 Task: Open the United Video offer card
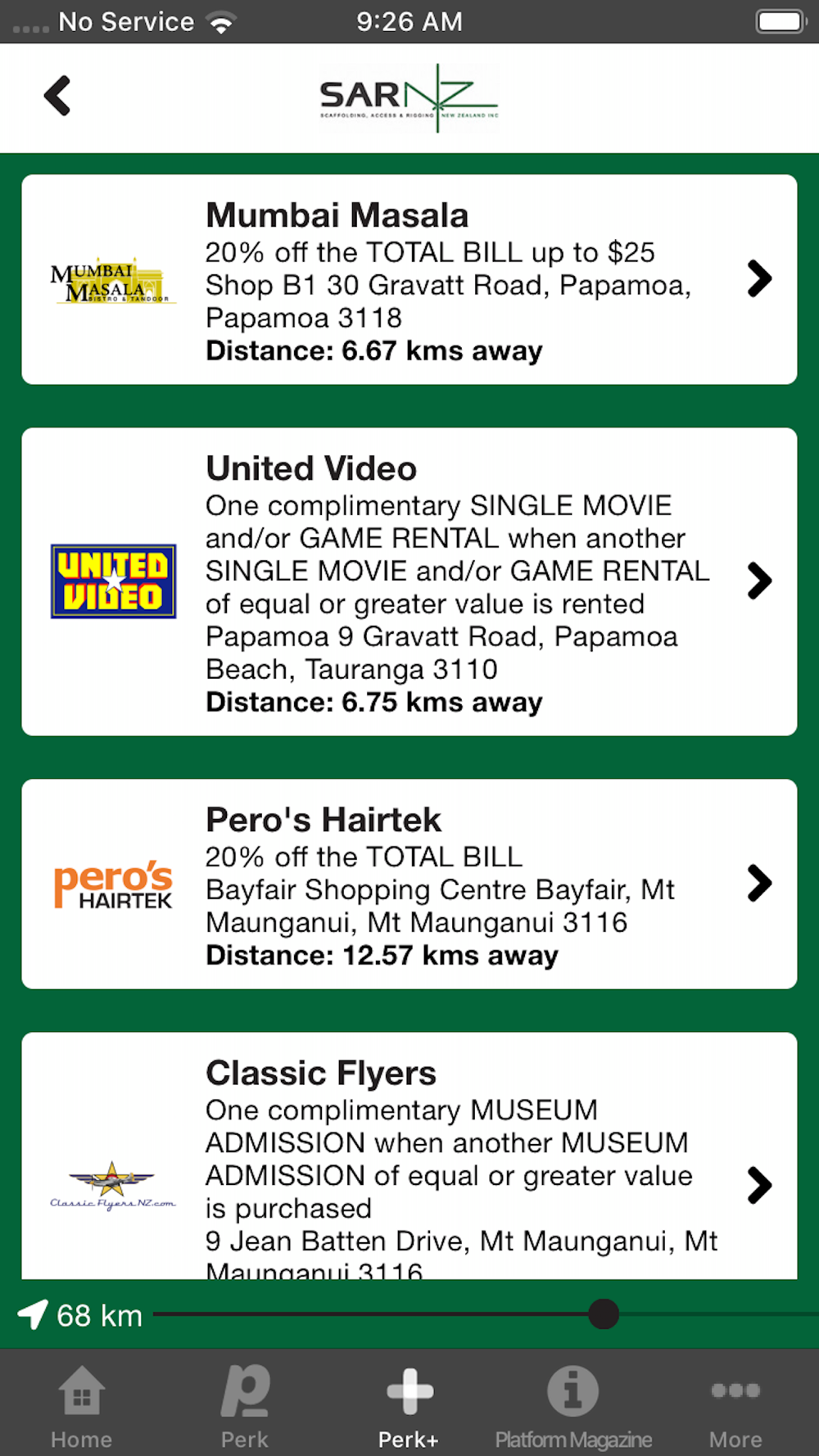coord(409,581)
